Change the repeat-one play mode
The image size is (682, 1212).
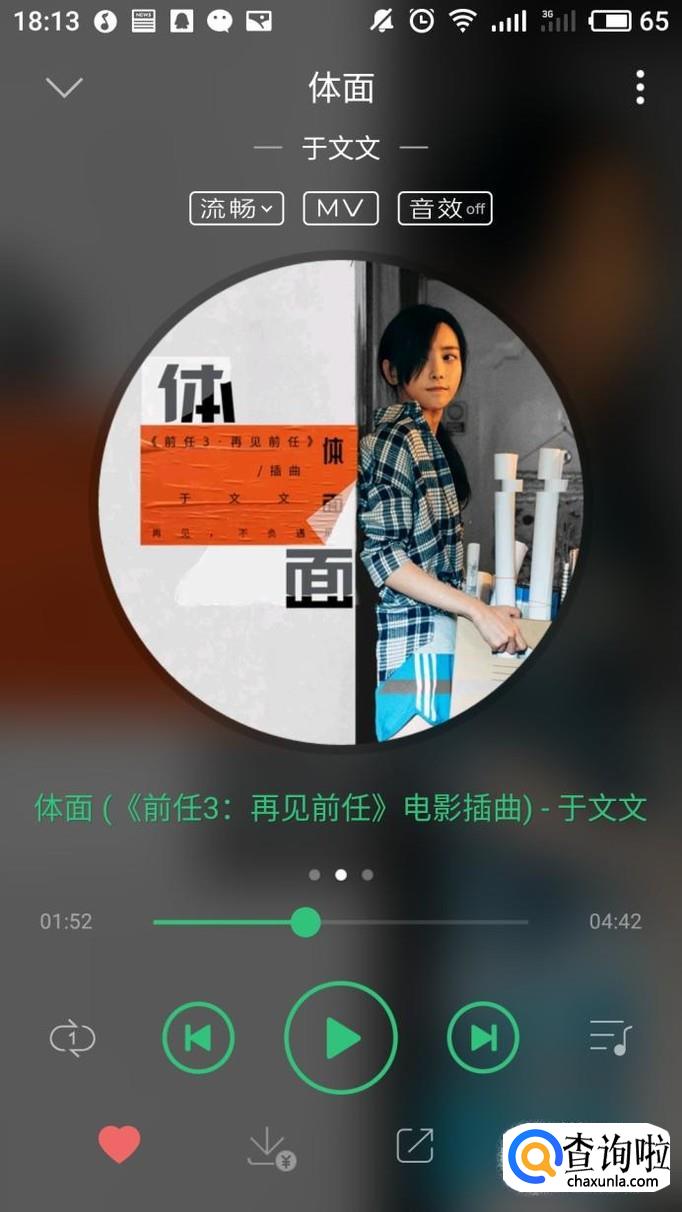click(73, 1039)
